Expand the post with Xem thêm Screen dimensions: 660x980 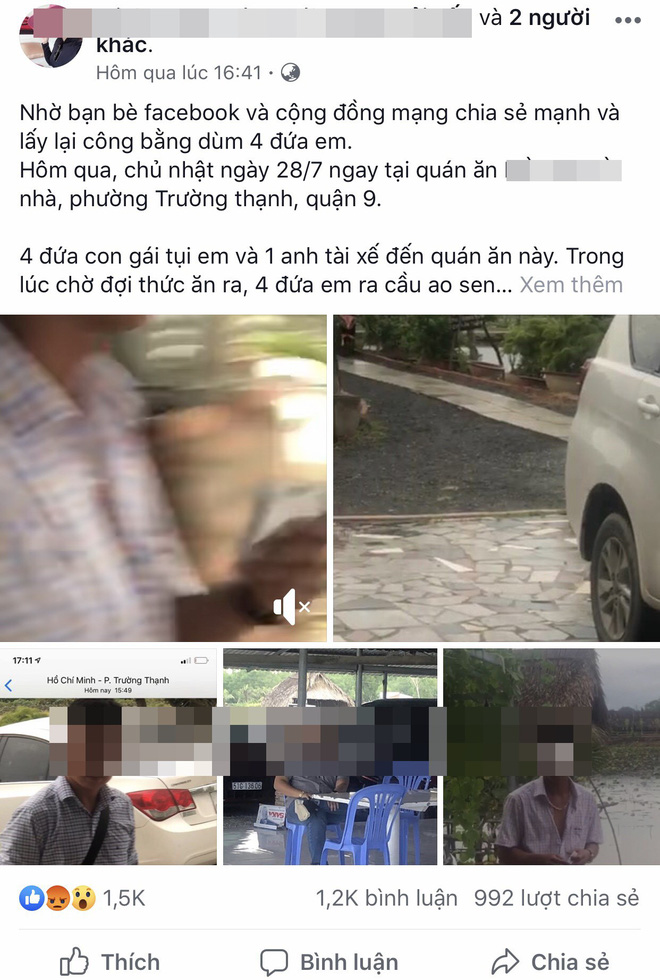(571, 284)
